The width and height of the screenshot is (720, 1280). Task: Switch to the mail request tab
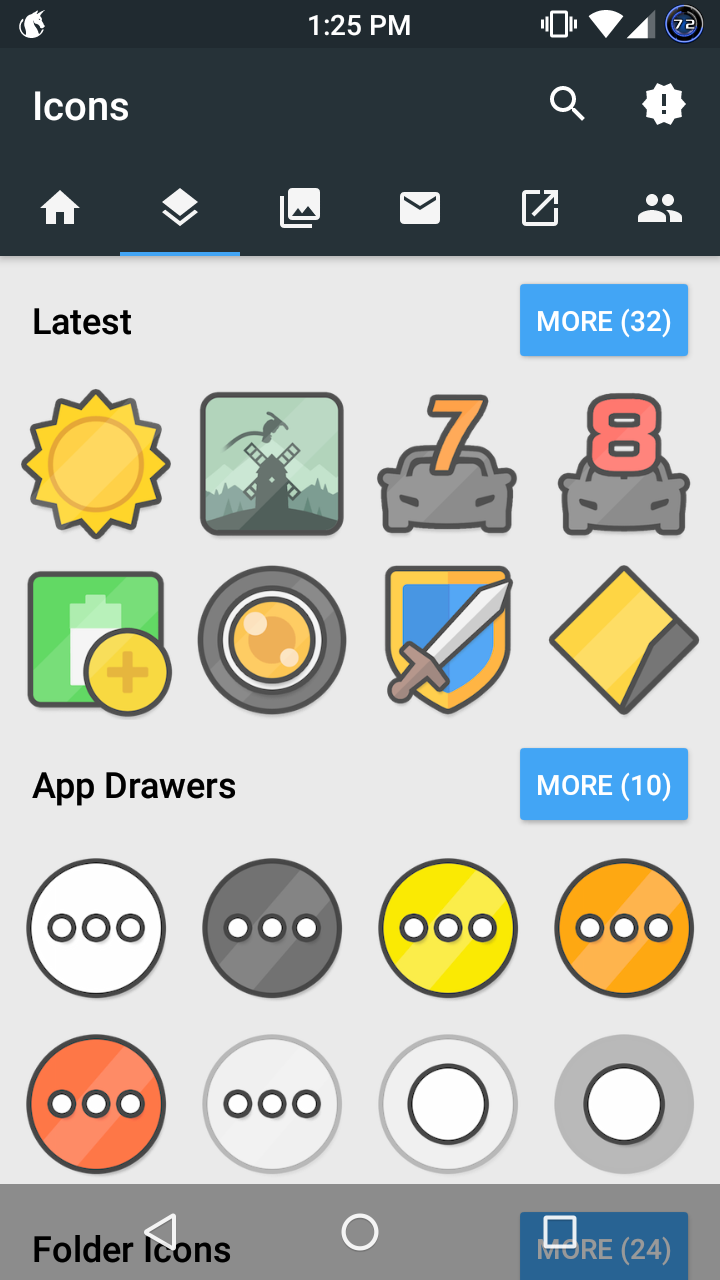click(420, 208)
